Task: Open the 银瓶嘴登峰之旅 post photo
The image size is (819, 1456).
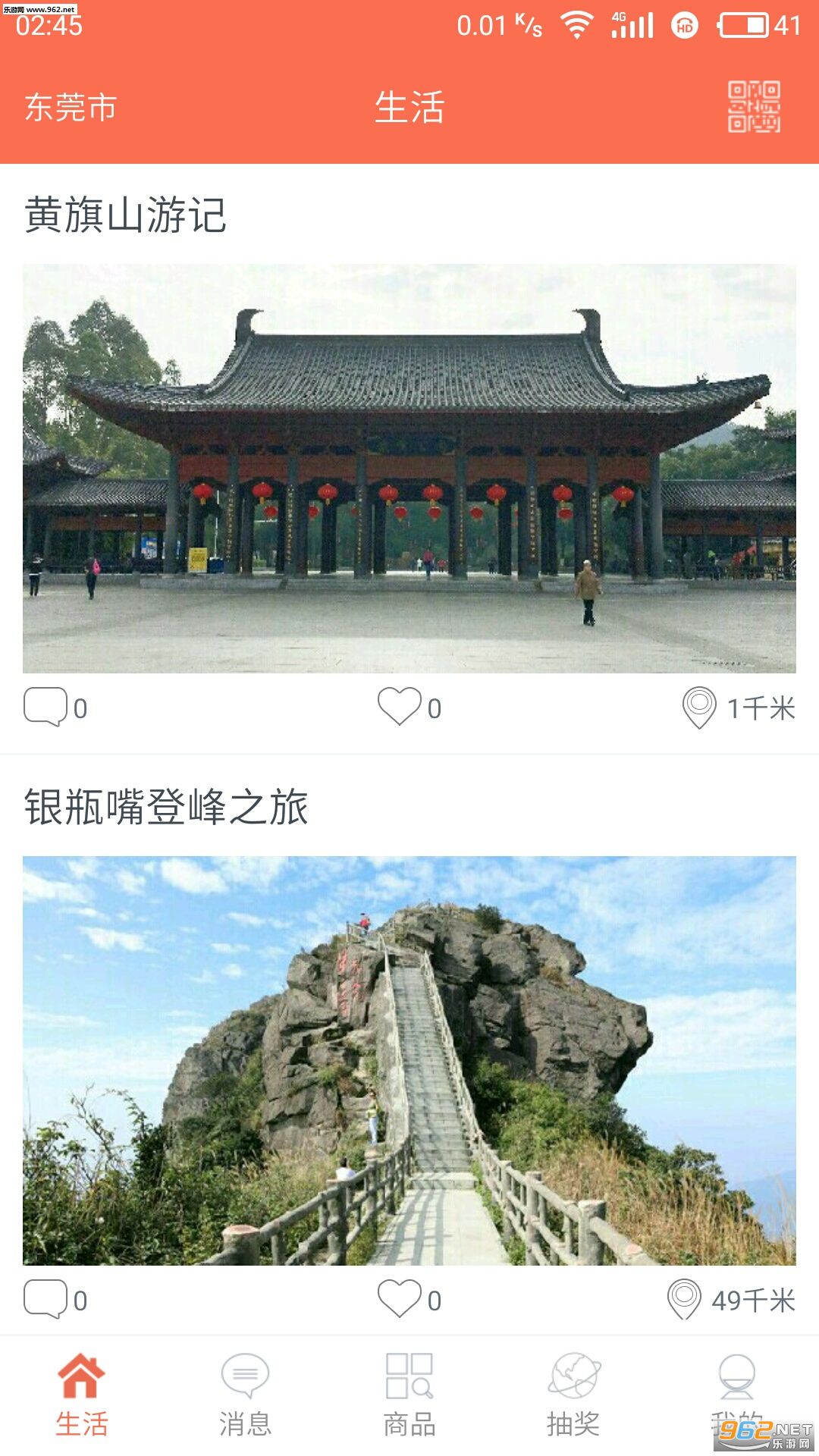Action: pyautogui.click(x=409, y=1060)
